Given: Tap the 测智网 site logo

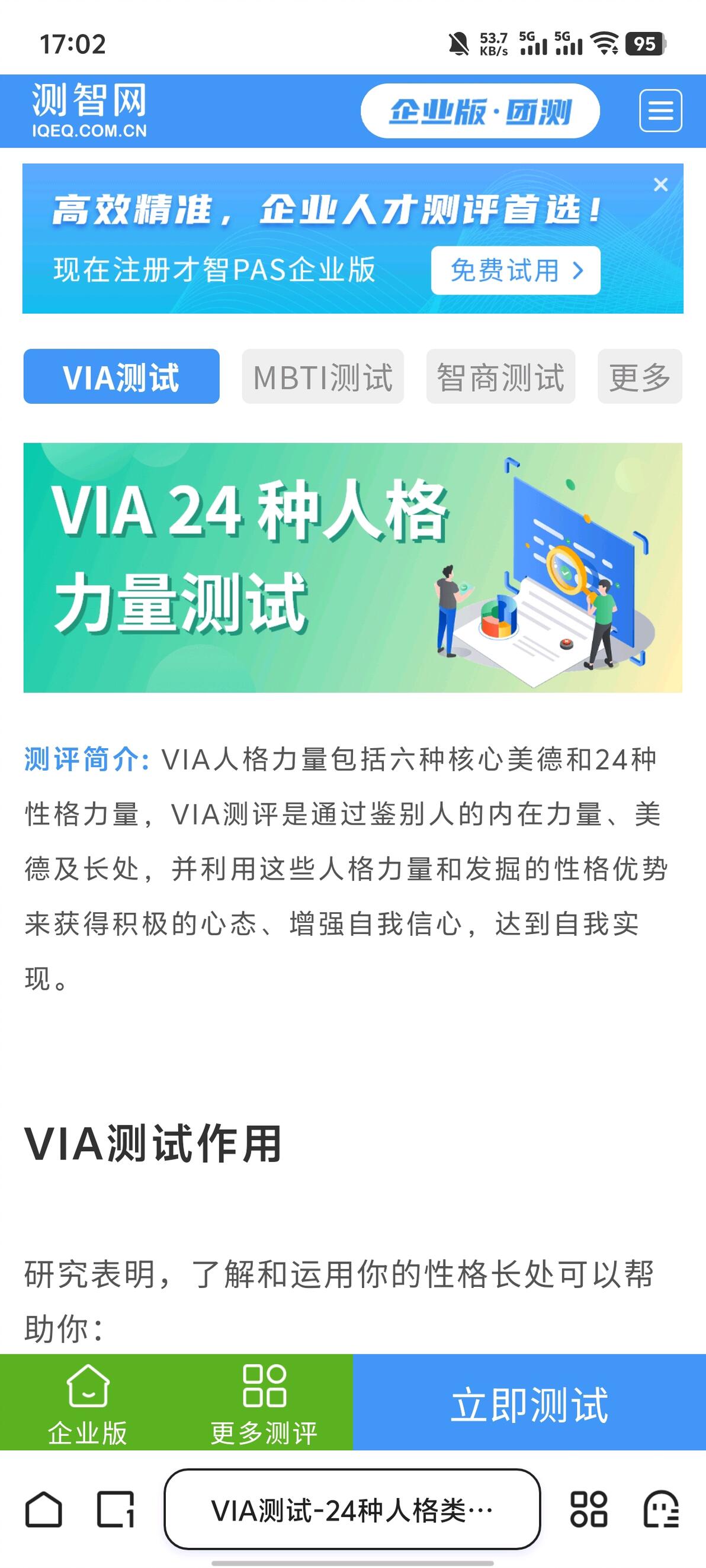Looking at the screenshot, I should (89, 110).
